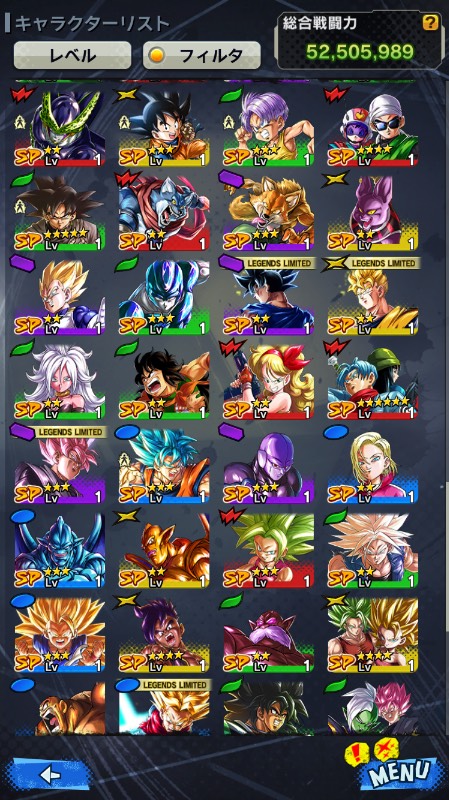The image size is (449, 800).
Task: Select the kid Trunks character card
Action: coord(268,129)
